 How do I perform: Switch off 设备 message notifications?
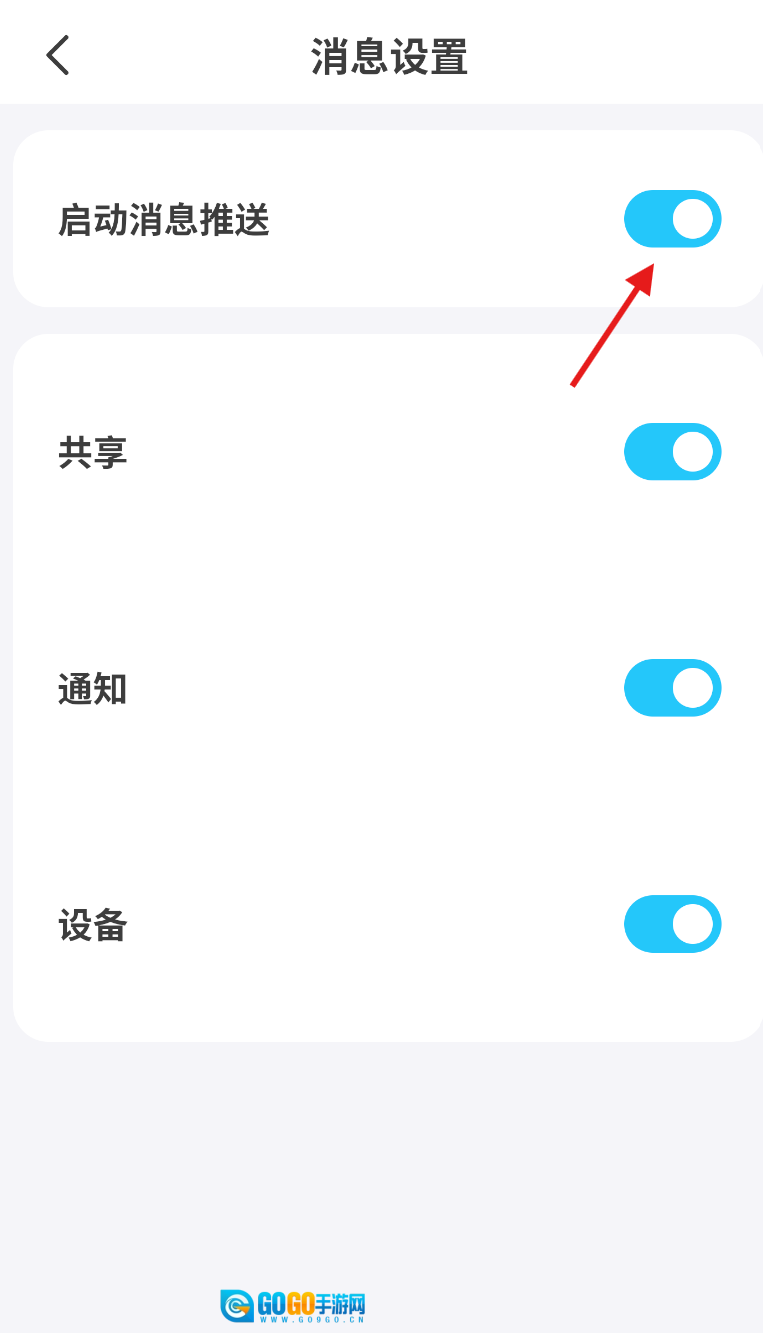pyautogui.click(x=672, y=924)
